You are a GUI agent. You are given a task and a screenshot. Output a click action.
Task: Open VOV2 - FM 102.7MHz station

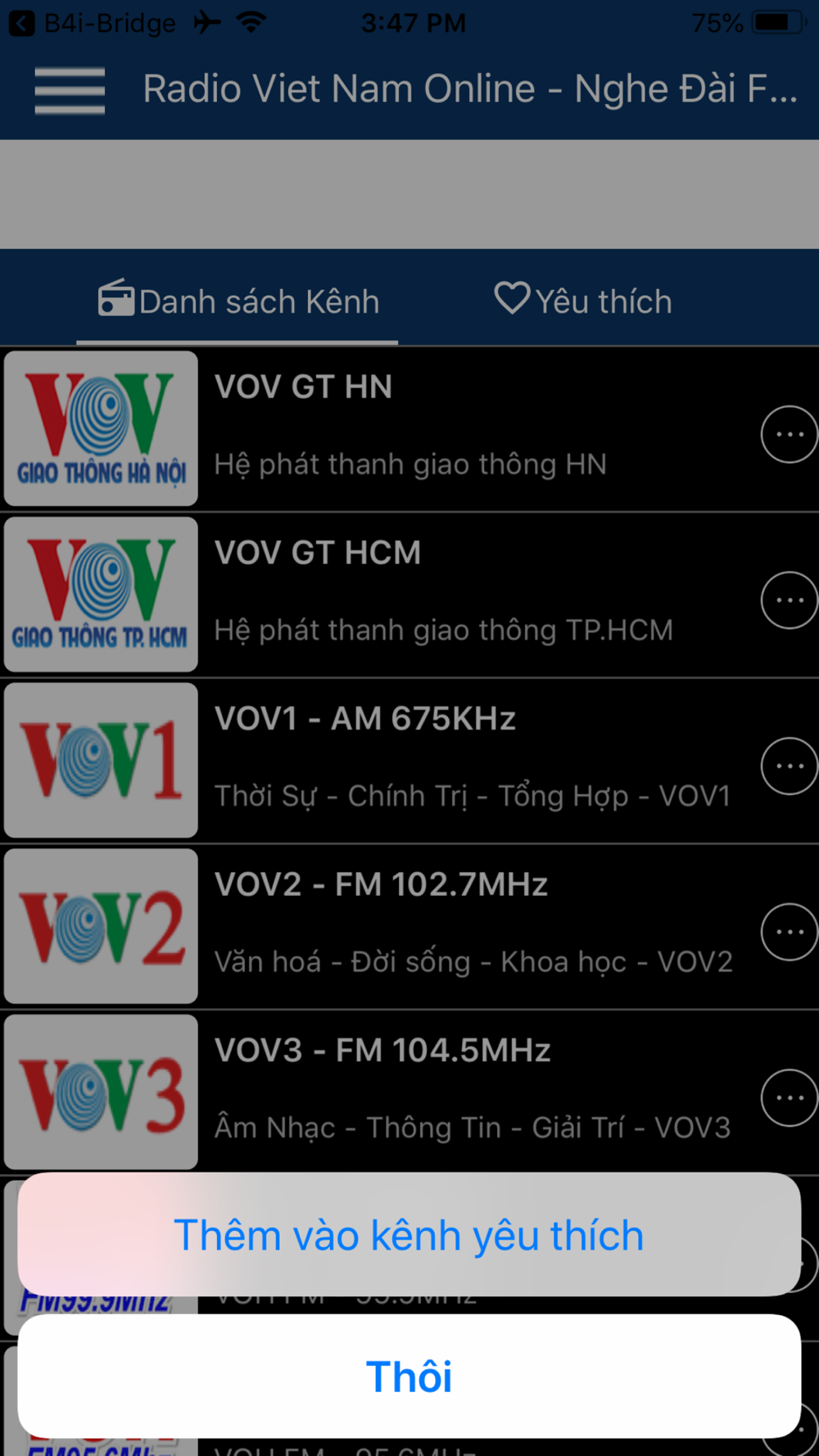pos(409,927)
